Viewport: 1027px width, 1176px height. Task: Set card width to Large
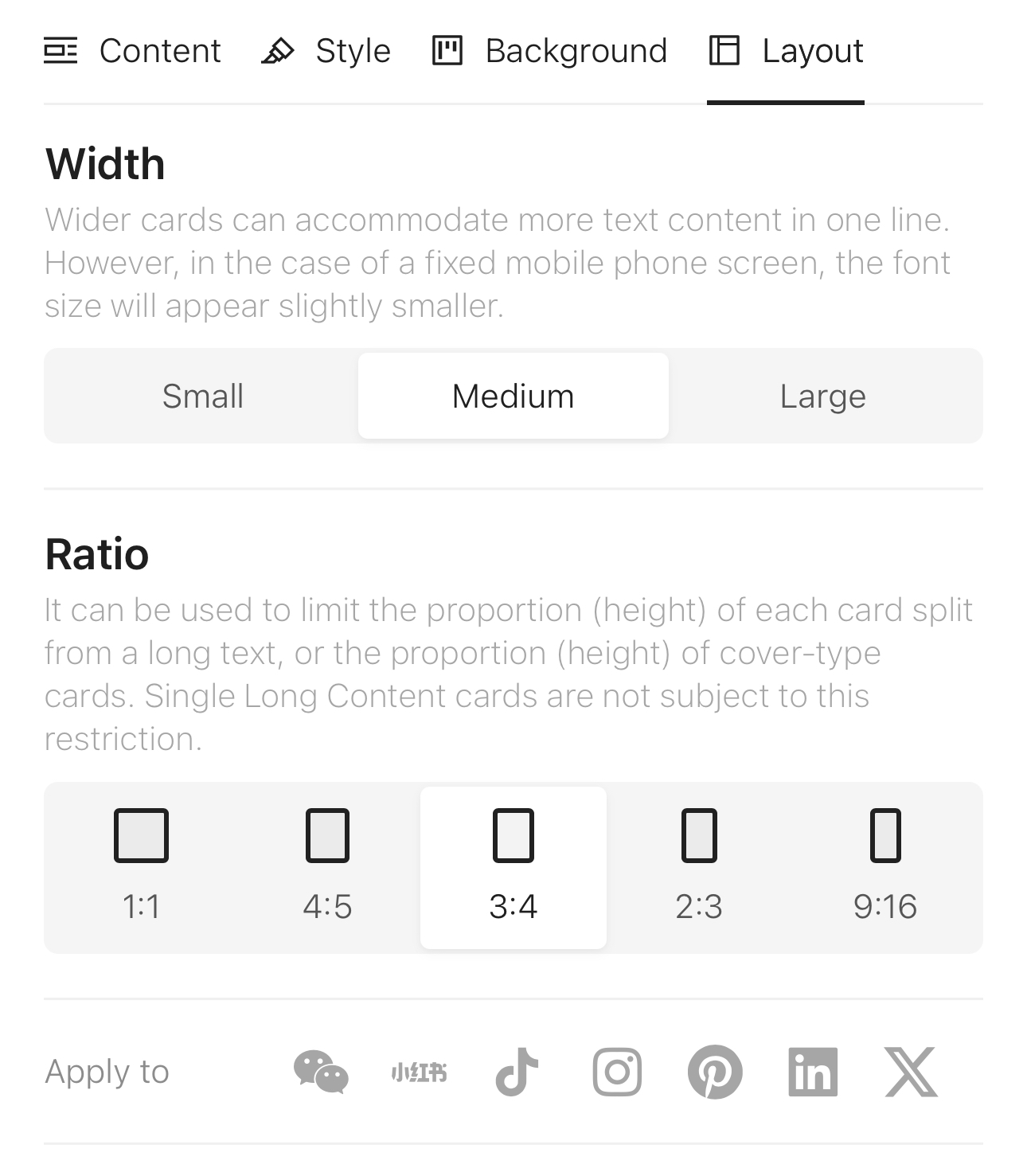coord(822,396)
